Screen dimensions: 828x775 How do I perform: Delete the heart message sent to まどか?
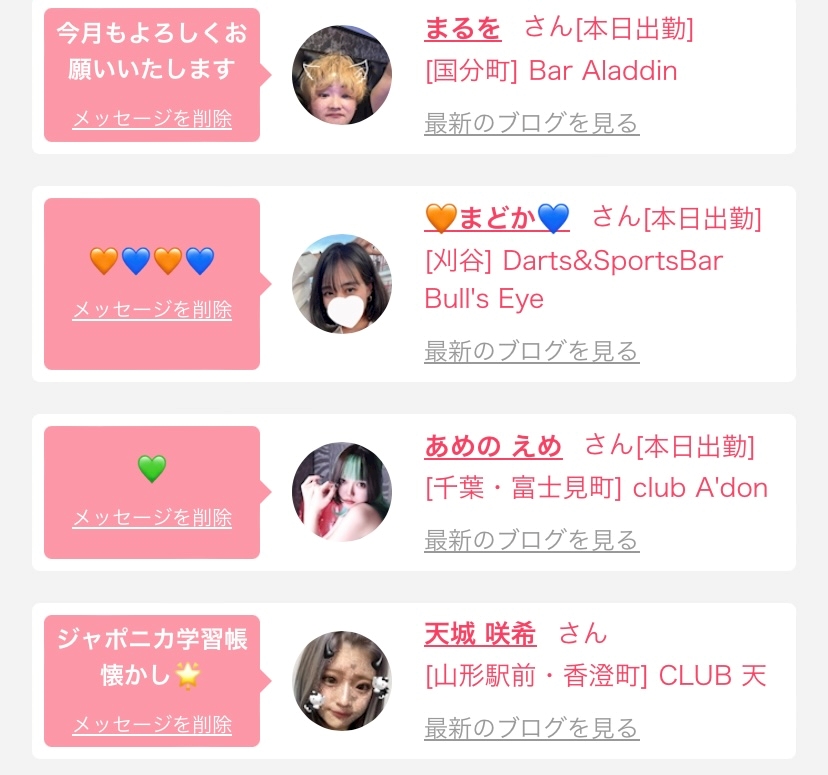tap(152, 310)
